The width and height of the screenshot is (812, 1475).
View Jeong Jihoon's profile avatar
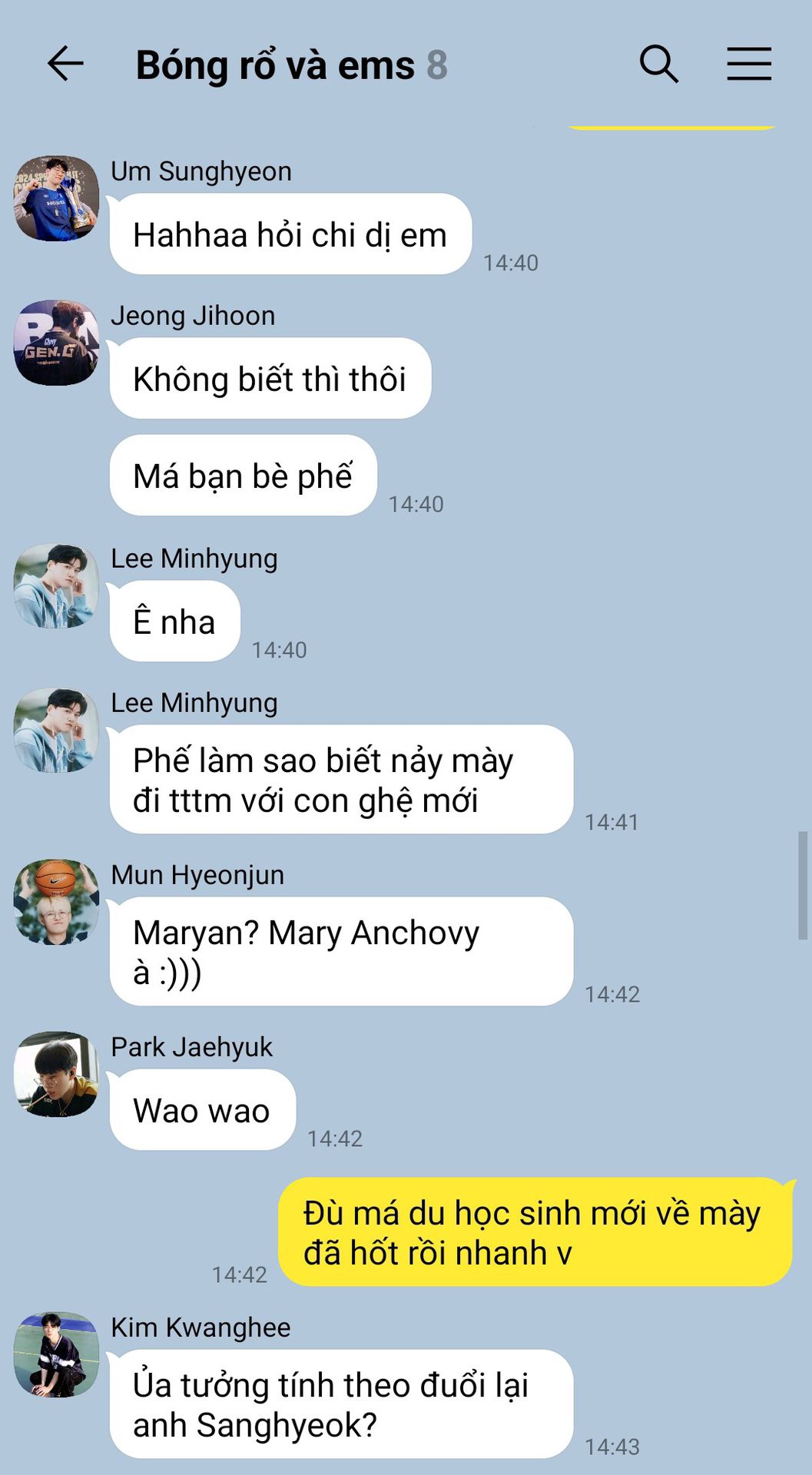pos(57,343)
